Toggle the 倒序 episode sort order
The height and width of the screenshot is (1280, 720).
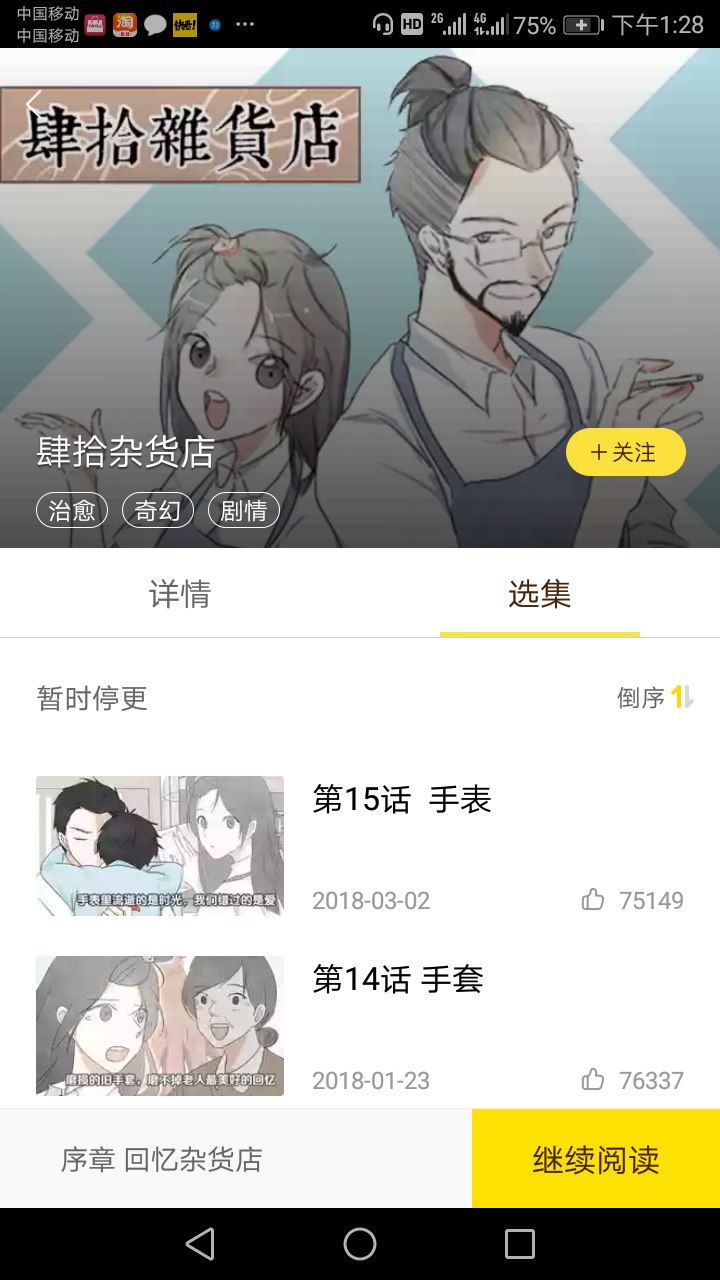click(655, 698)
